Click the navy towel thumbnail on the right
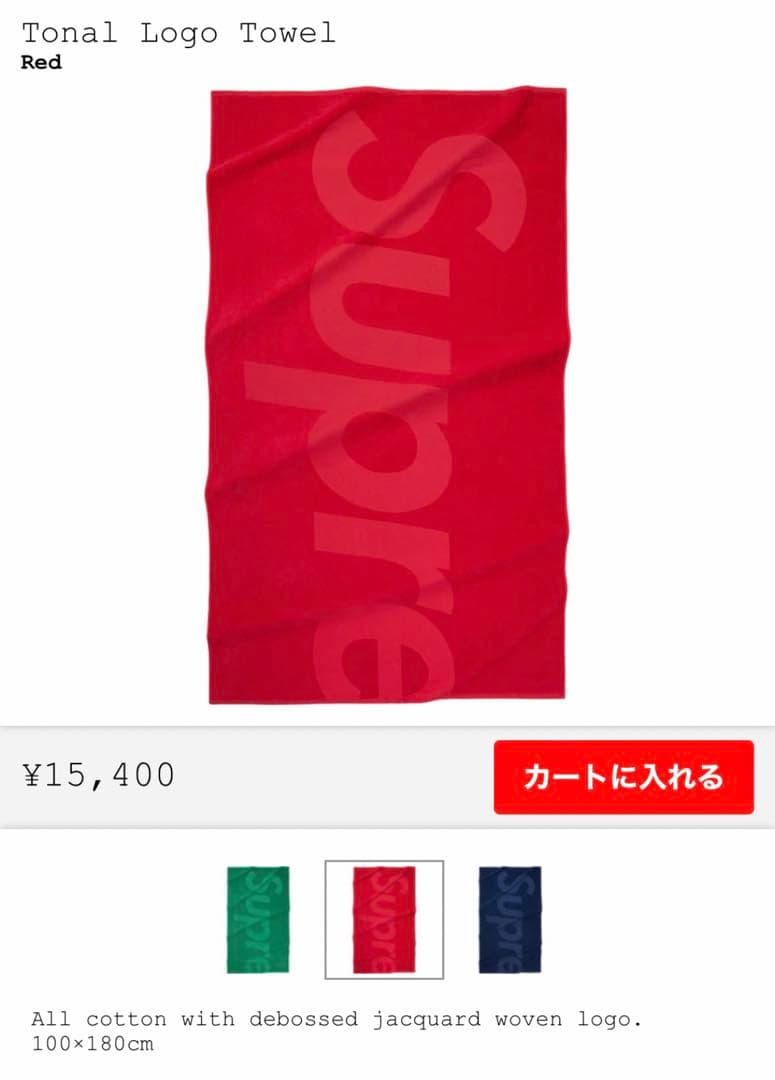The height and width of the screenshot is (1080, 775). click(x=510, y=920)
